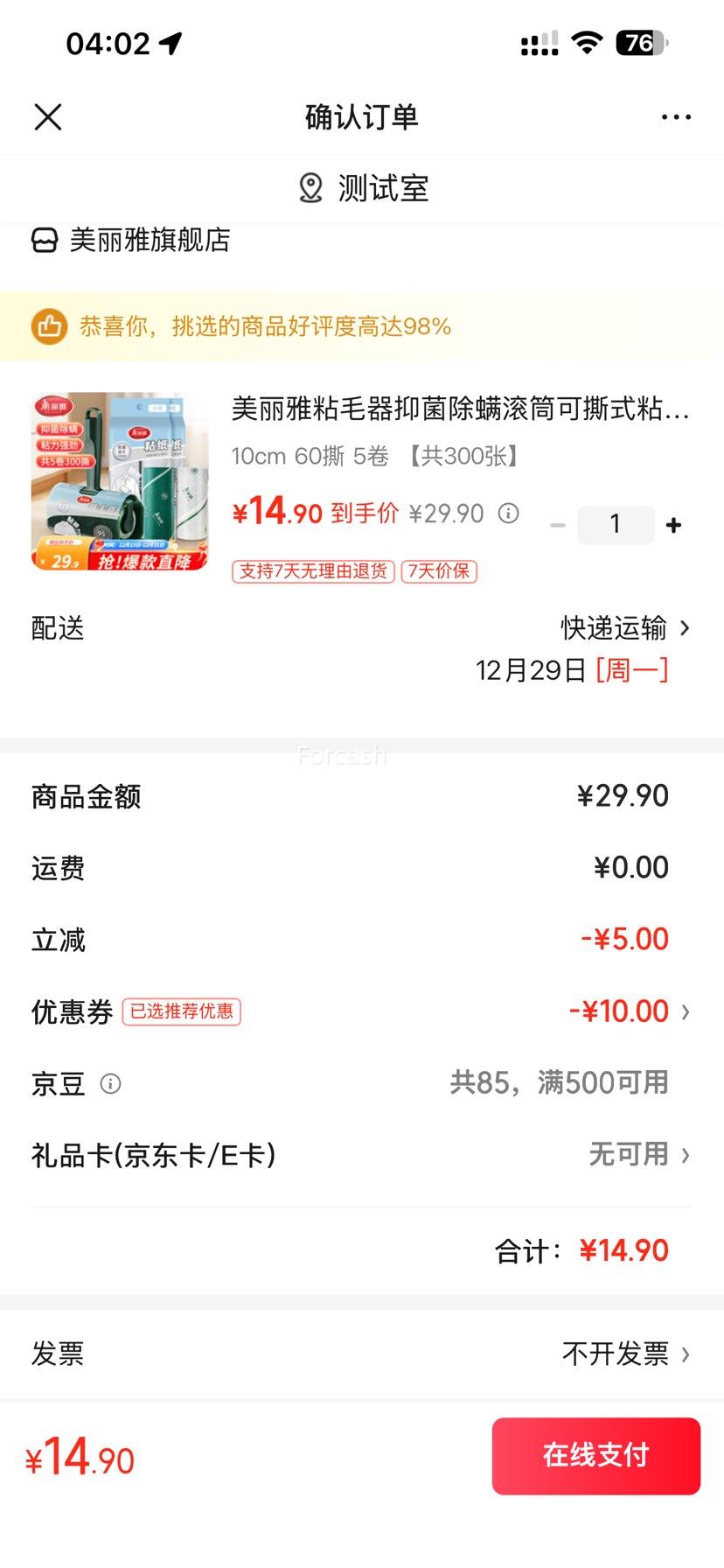Screen dimensions: 724x1568
Task: Click the battery indicator showing 76
Action: (643, 42)
